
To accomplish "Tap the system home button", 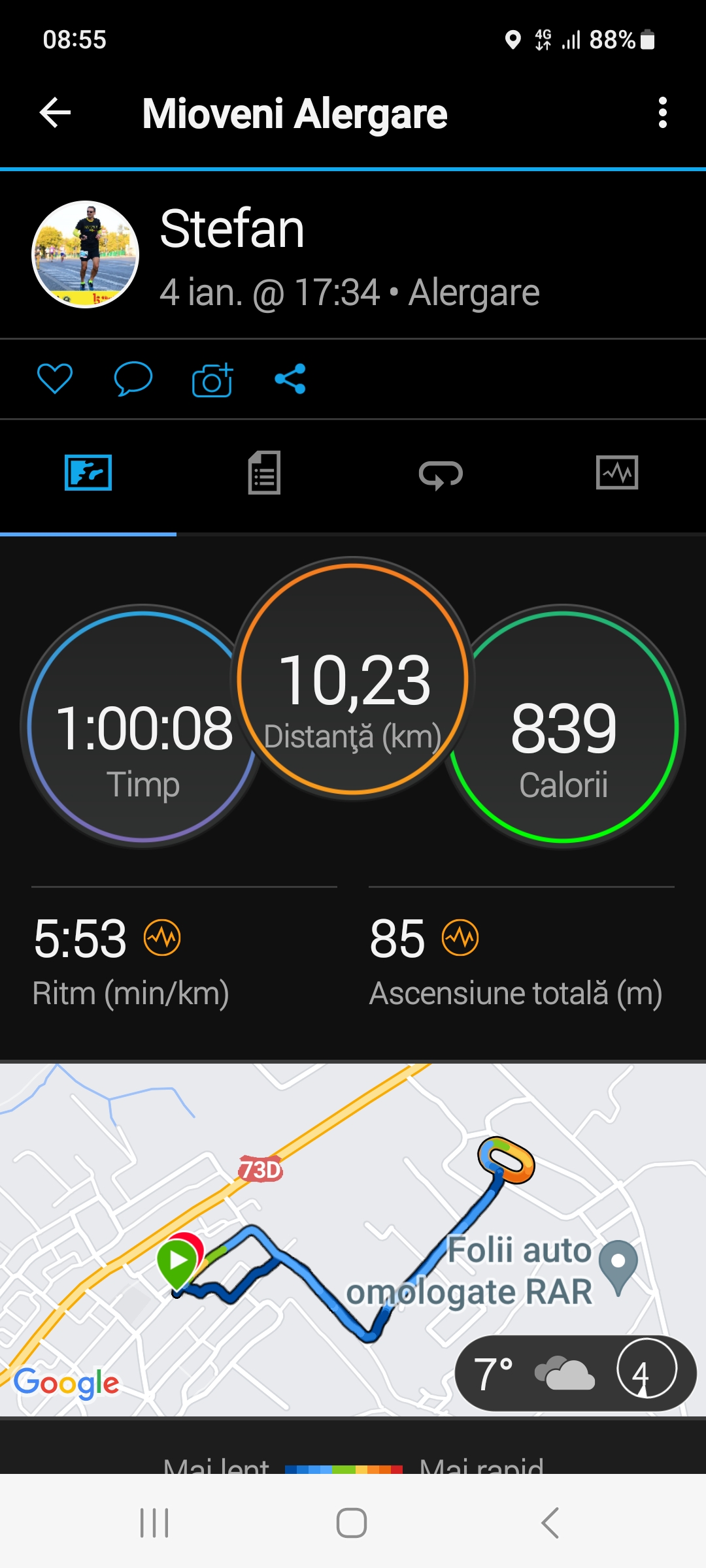I will [x=352, y=1523].
